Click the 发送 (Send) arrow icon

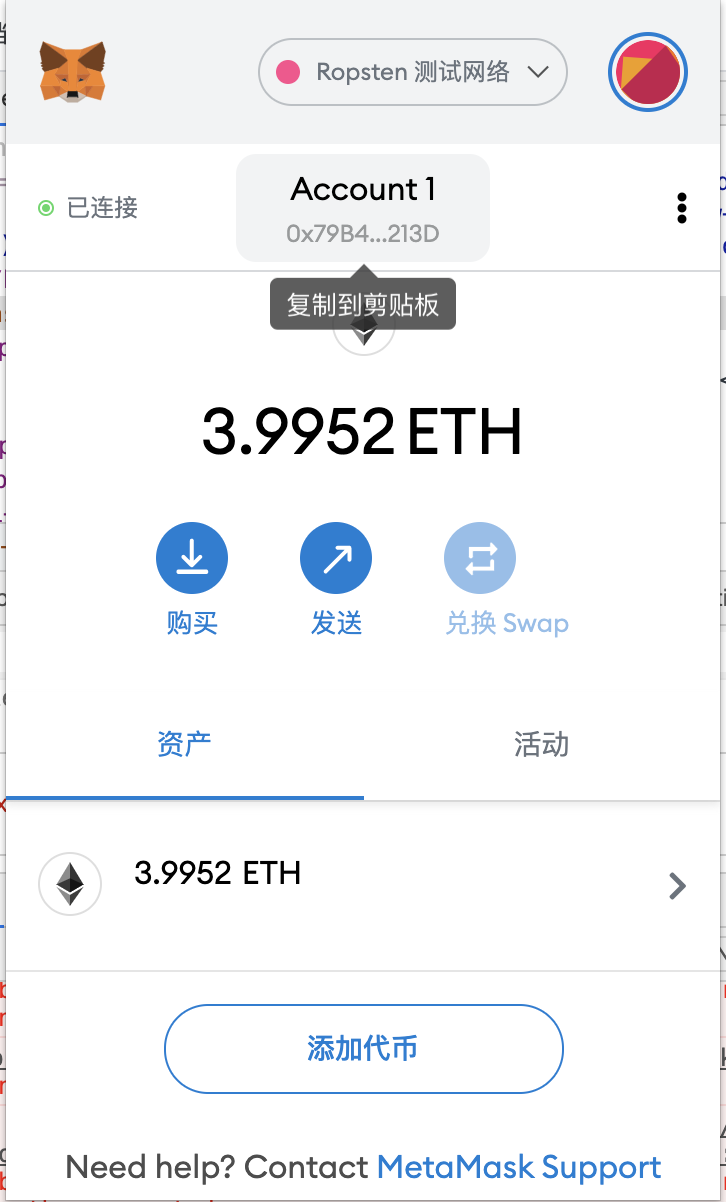click(x=336, y=558)
